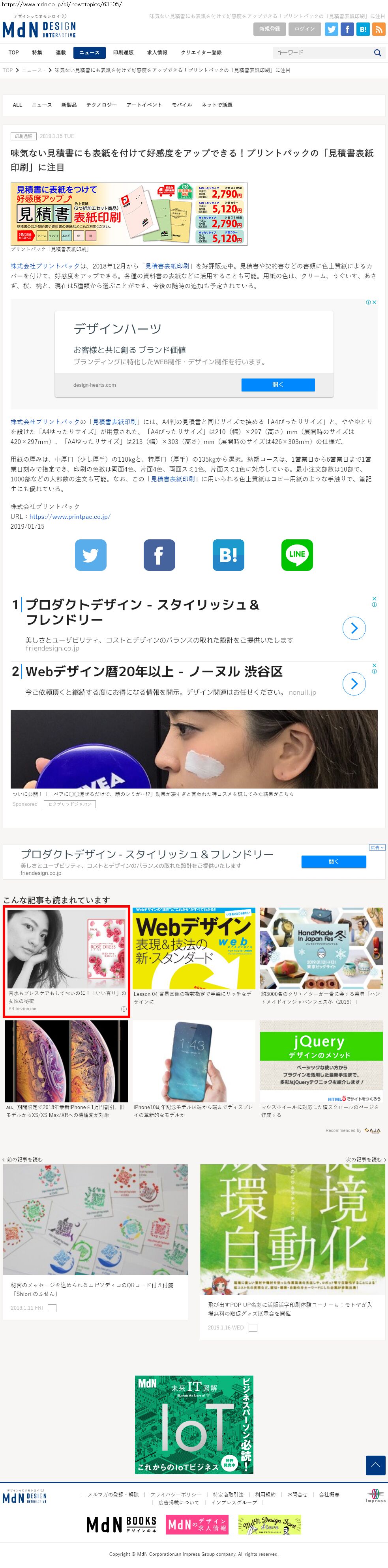Go to the 前の記事を読む link
The image size is (388, 1568).
pos(23,1159)
